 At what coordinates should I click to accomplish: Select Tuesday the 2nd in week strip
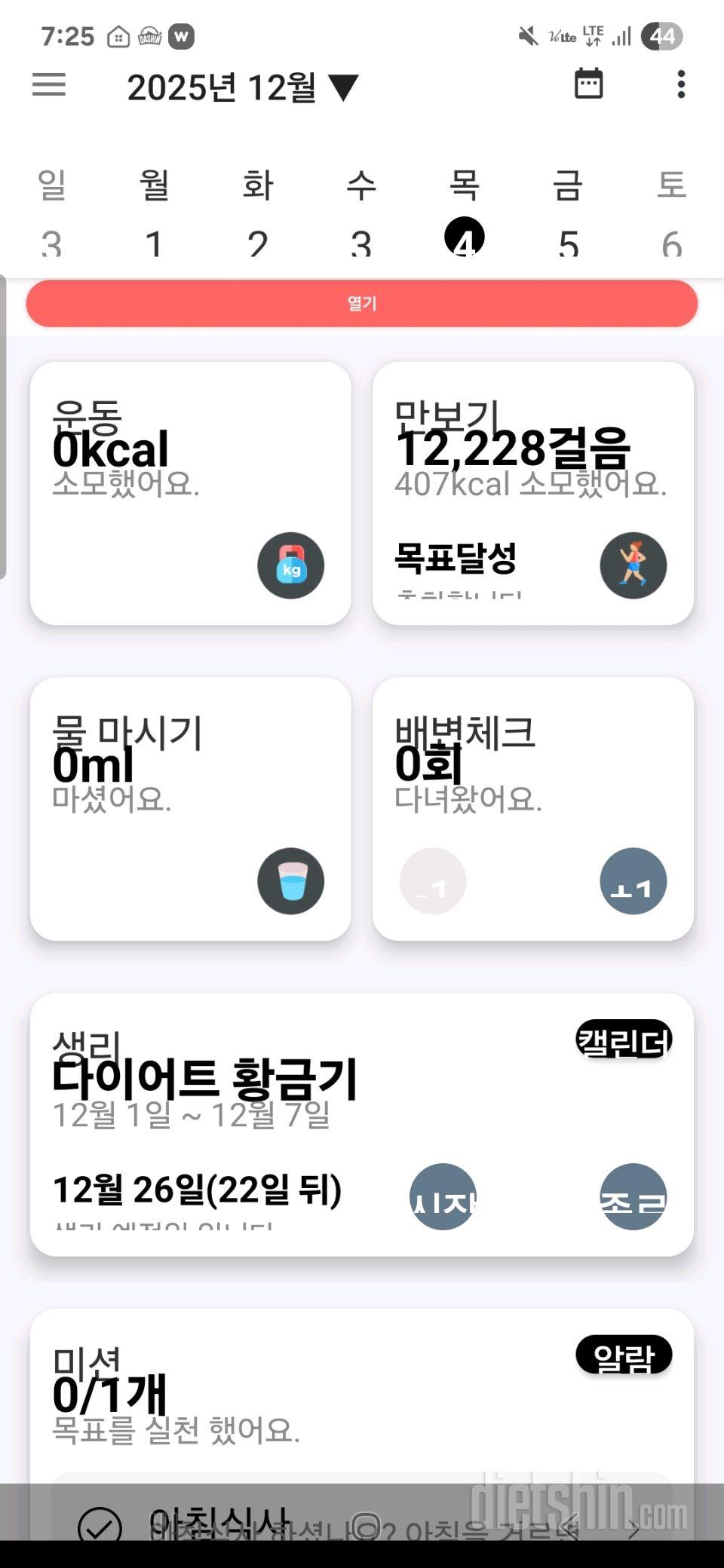(x=257, y=242)
